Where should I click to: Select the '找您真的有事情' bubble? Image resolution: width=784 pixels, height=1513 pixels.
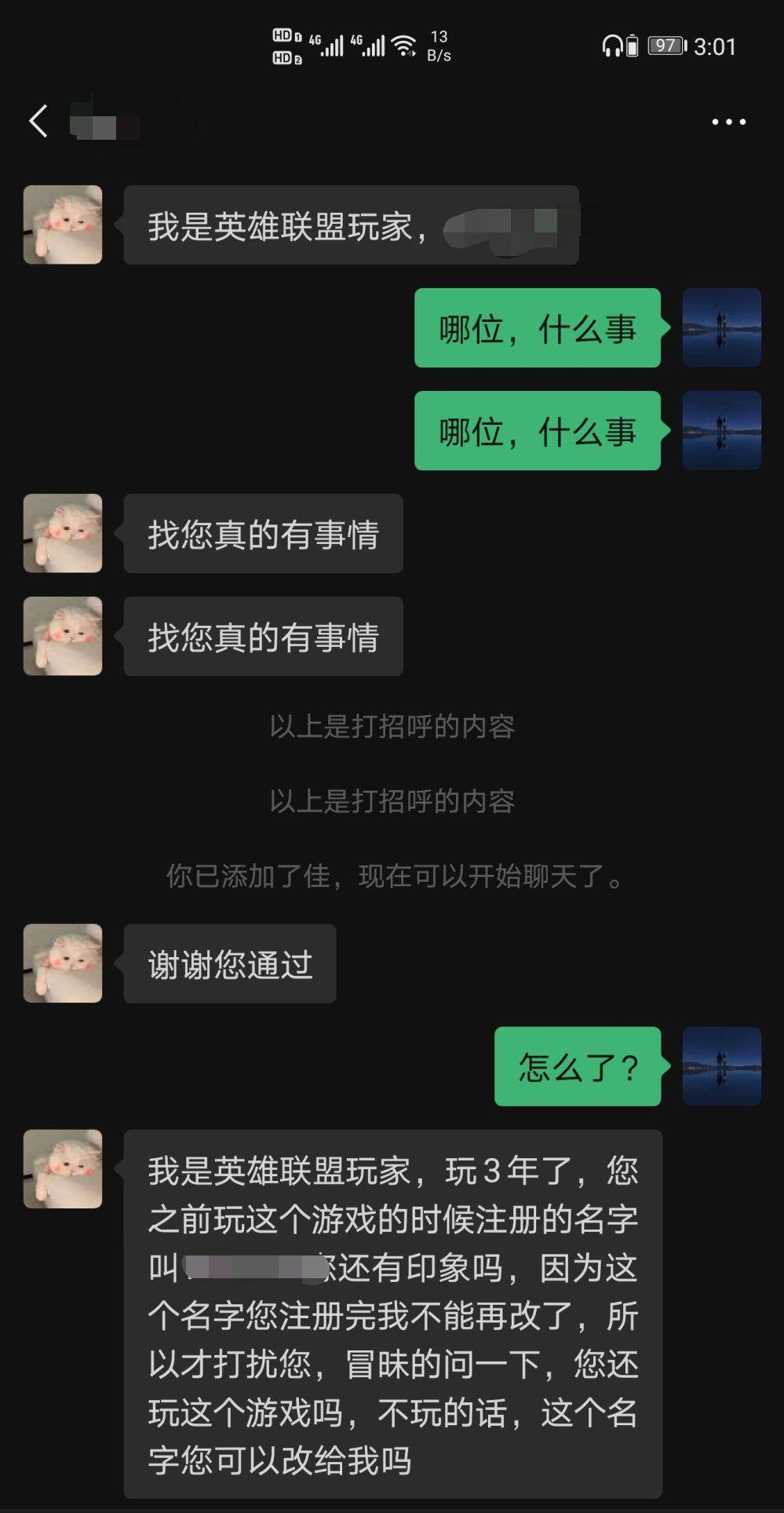263,534
